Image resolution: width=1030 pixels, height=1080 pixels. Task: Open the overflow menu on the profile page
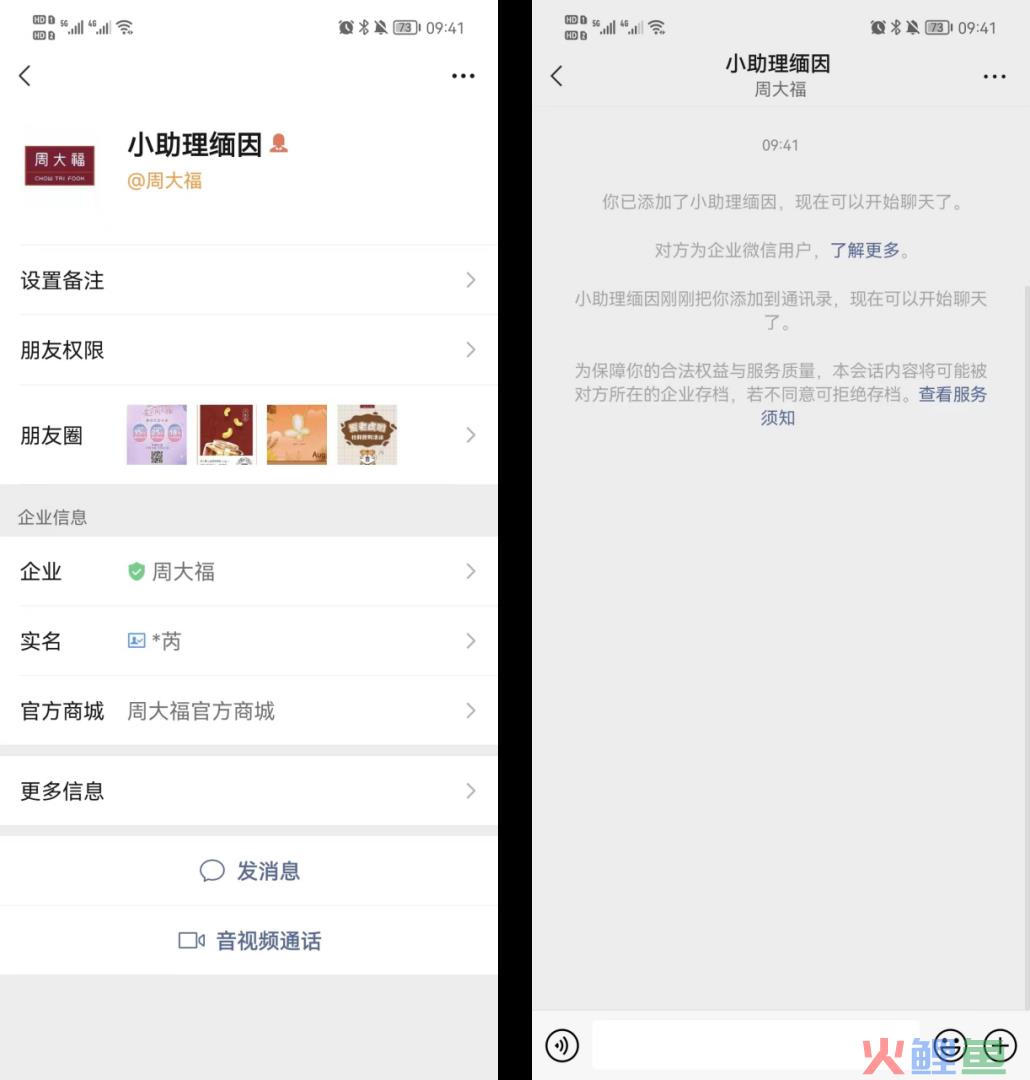462,76
